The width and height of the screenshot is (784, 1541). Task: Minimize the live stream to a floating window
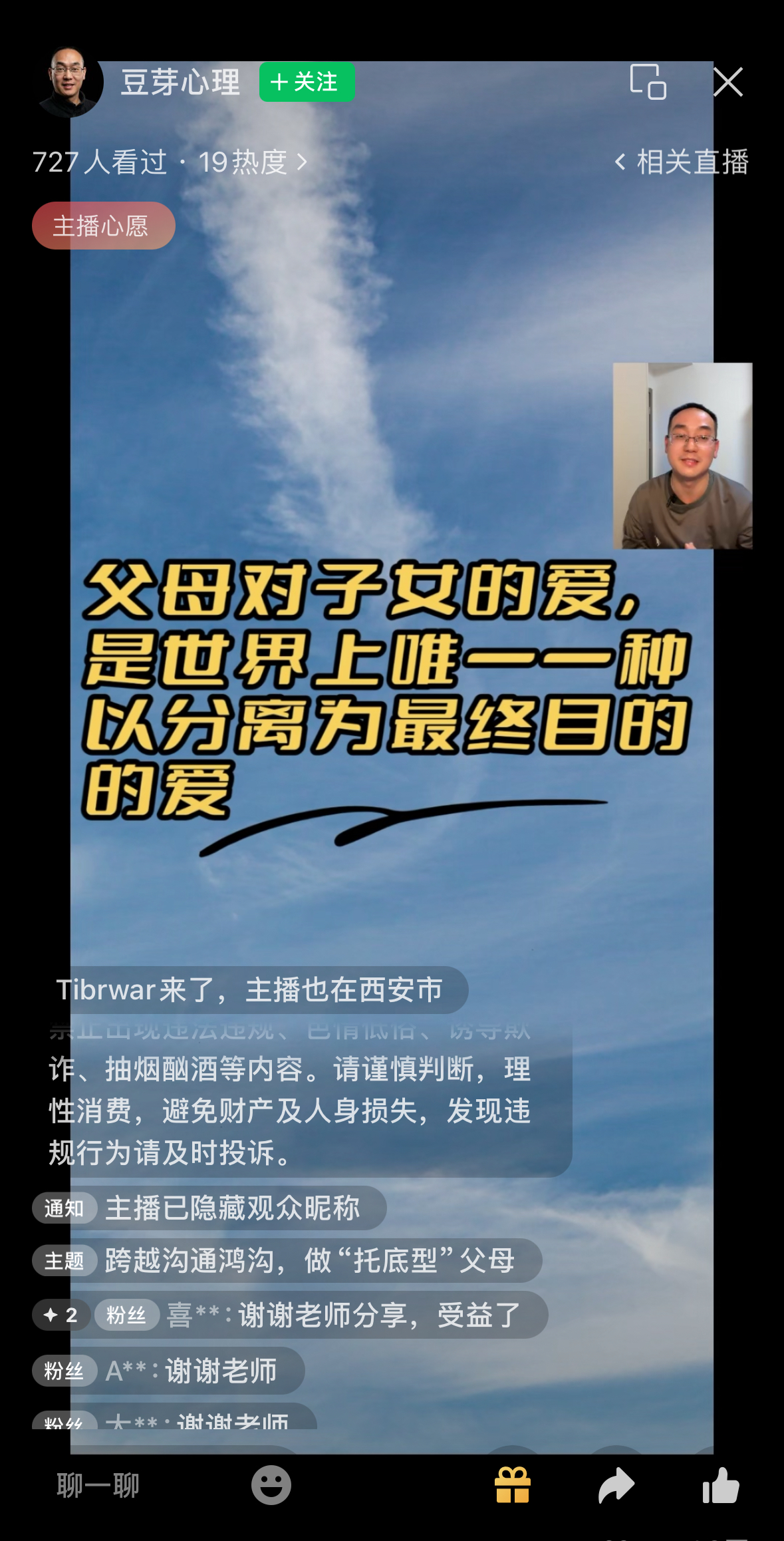click(x=648, y=82)
